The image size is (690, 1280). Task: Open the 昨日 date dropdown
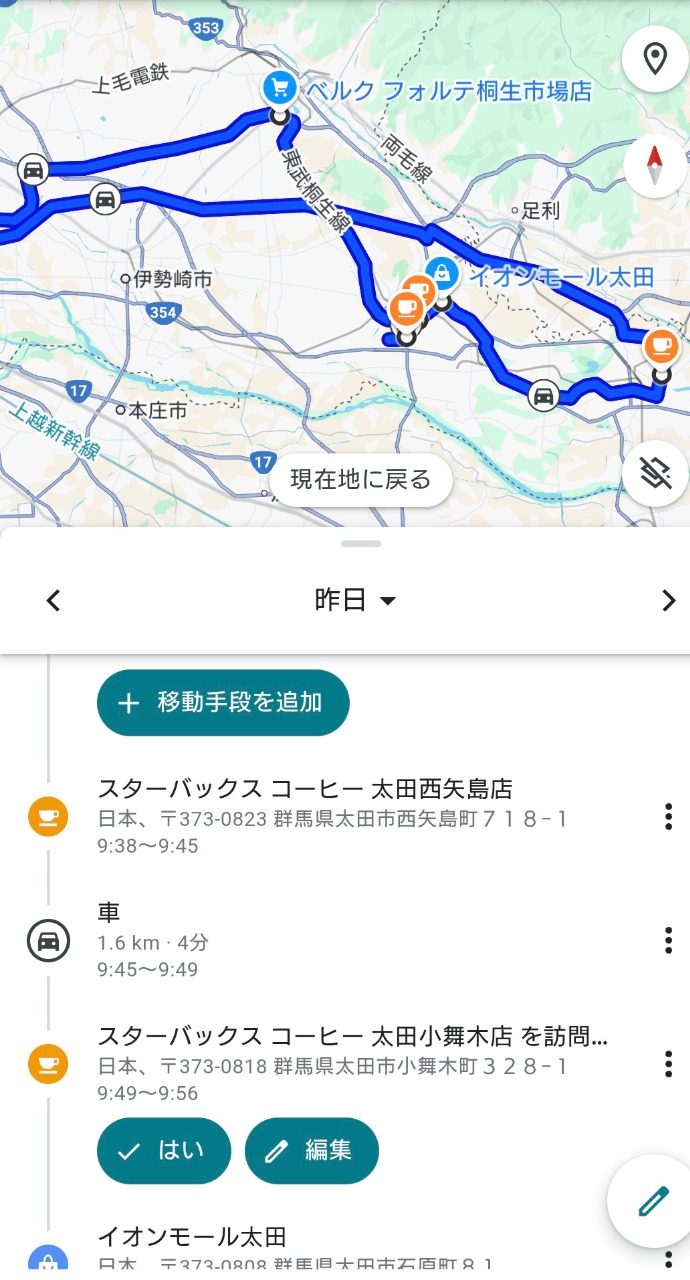click(x=356, y=600)
